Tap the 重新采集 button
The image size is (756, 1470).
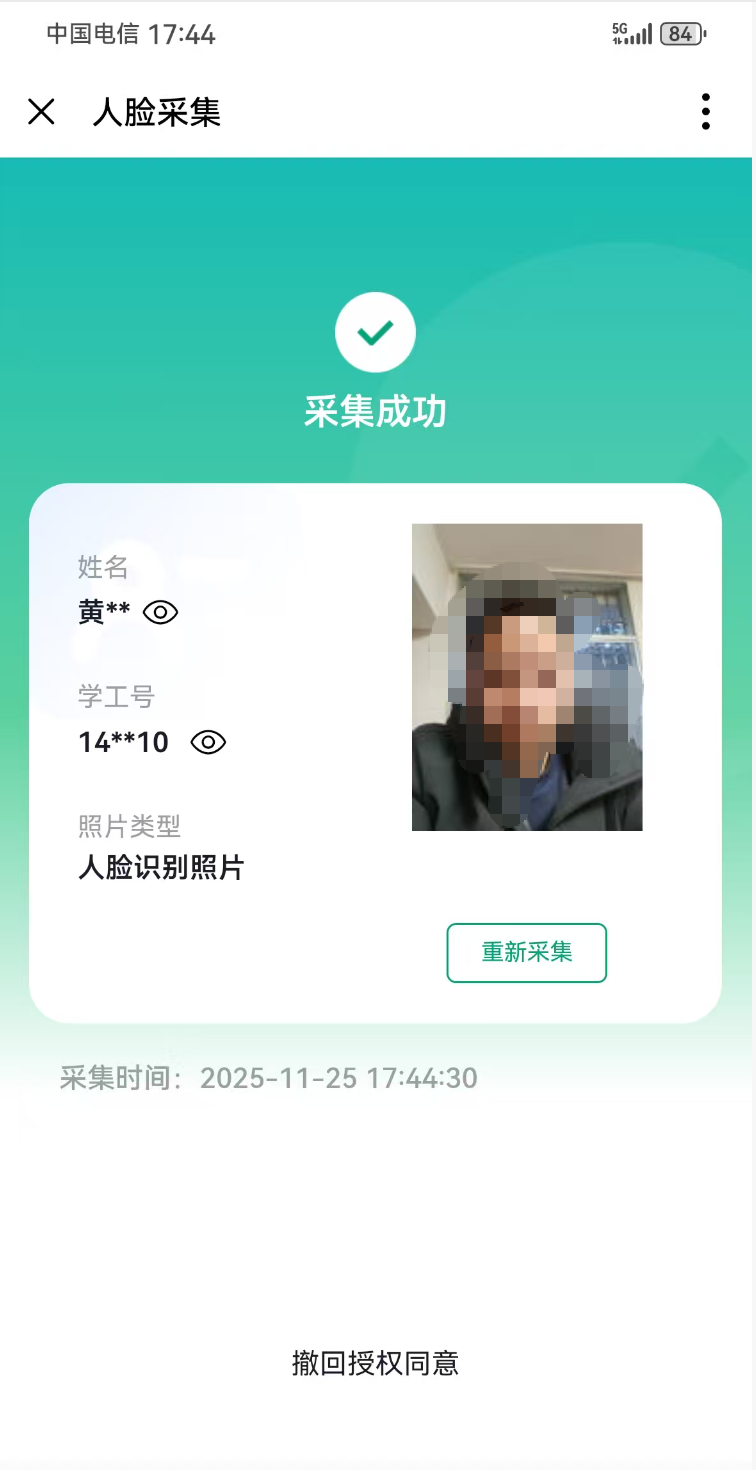[526, 952]
